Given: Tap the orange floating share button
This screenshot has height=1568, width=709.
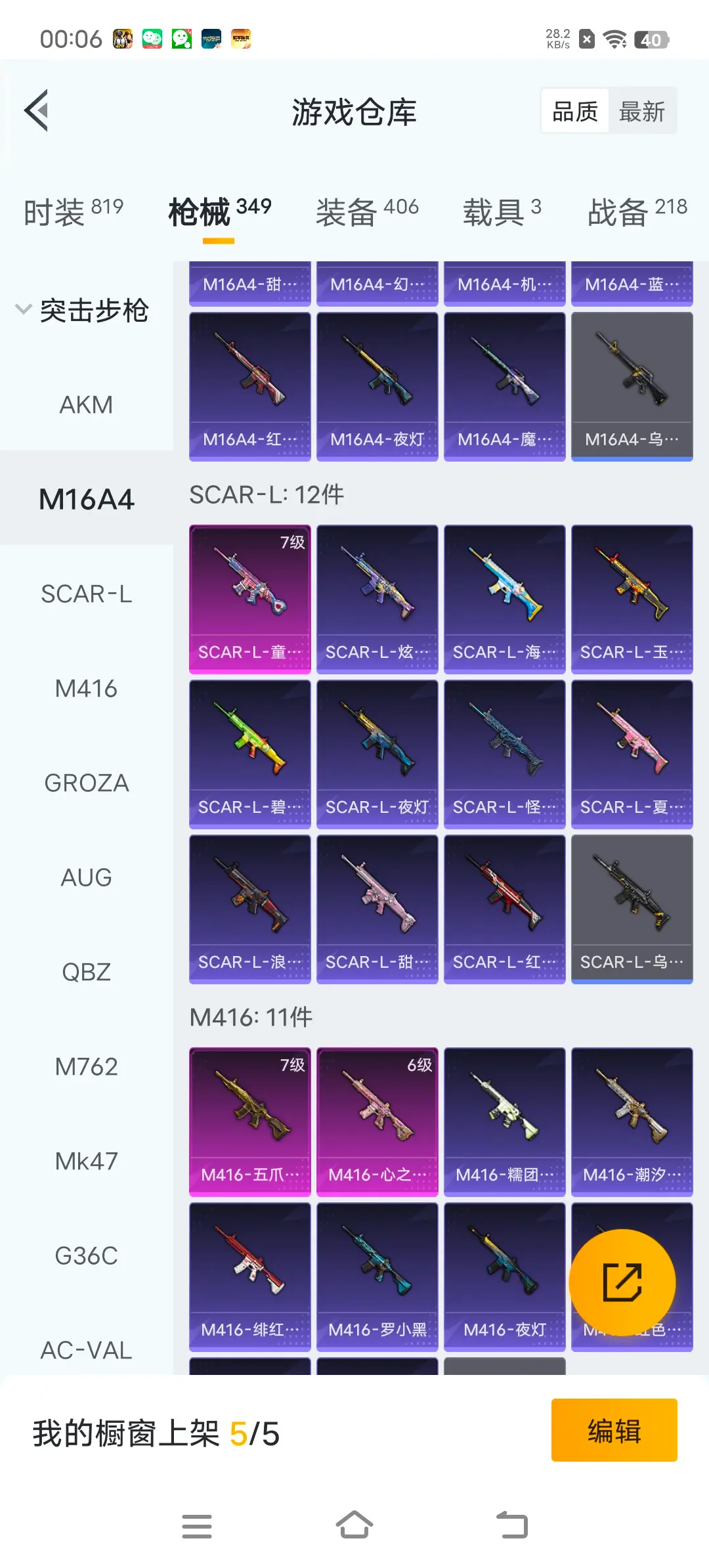Looking at the screenshot, I should 622,1282.
